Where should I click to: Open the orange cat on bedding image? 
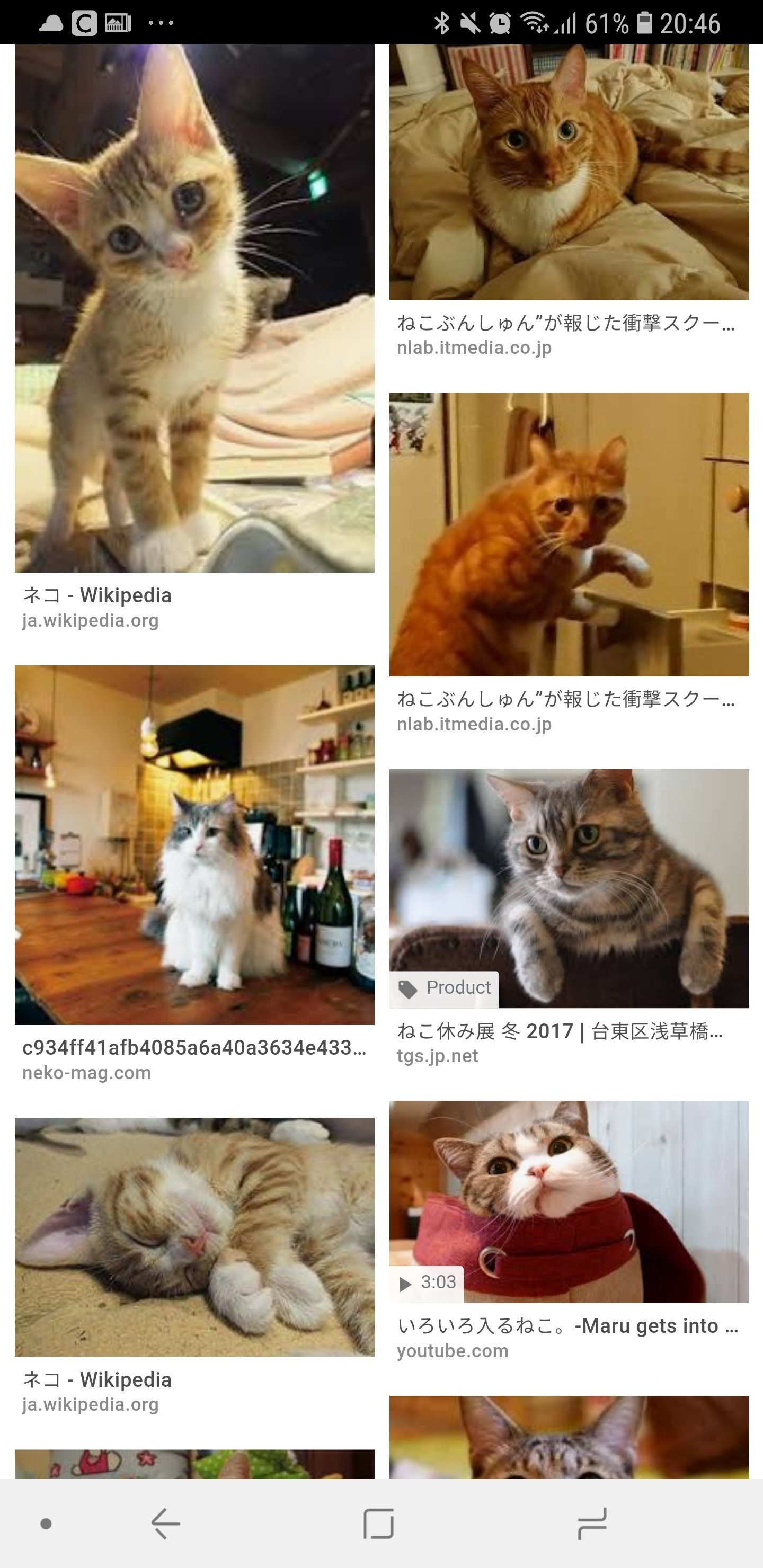569,172
